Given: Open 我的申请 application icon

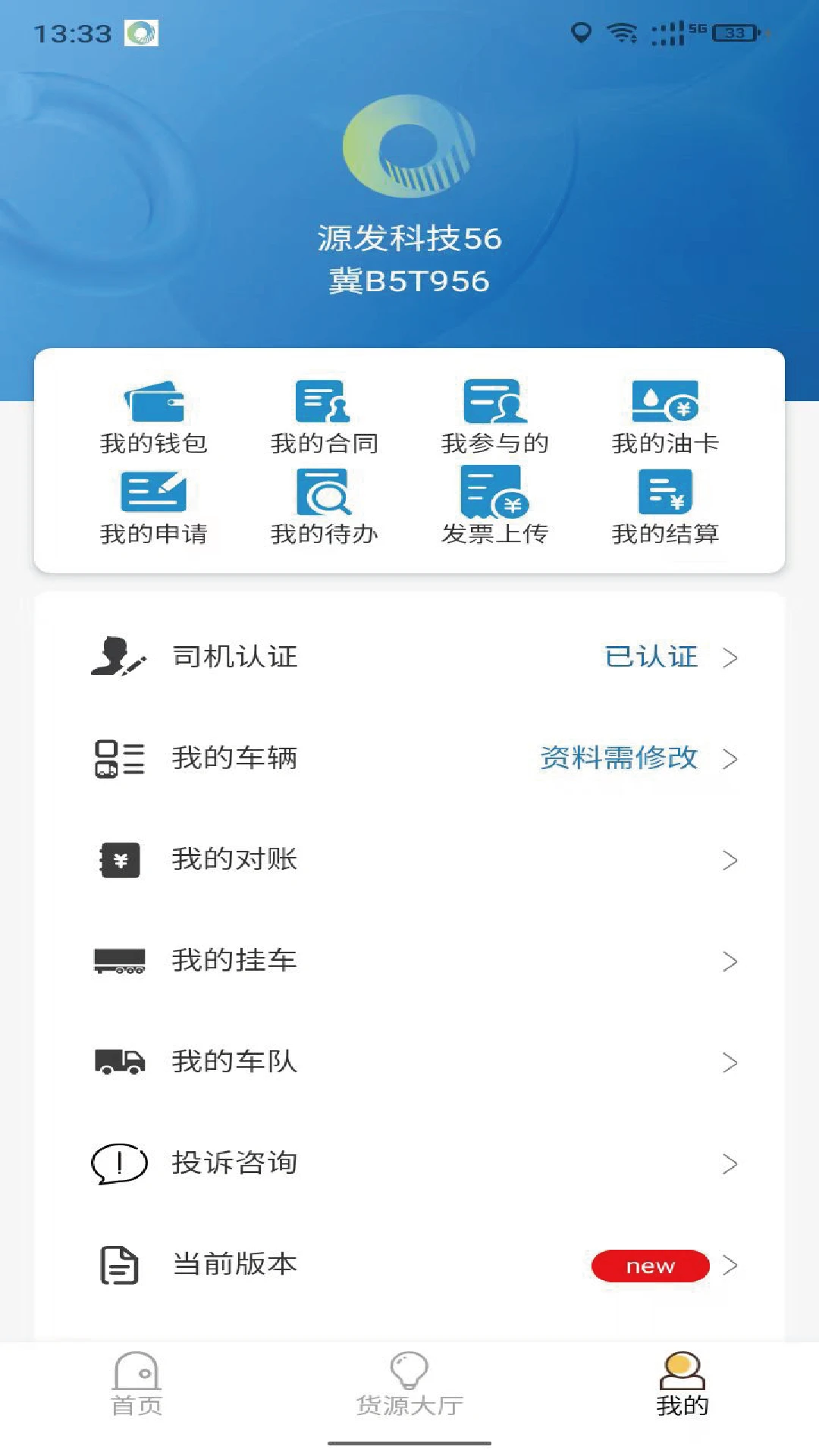Looking at the screenshot, I should tap(155, 495).
